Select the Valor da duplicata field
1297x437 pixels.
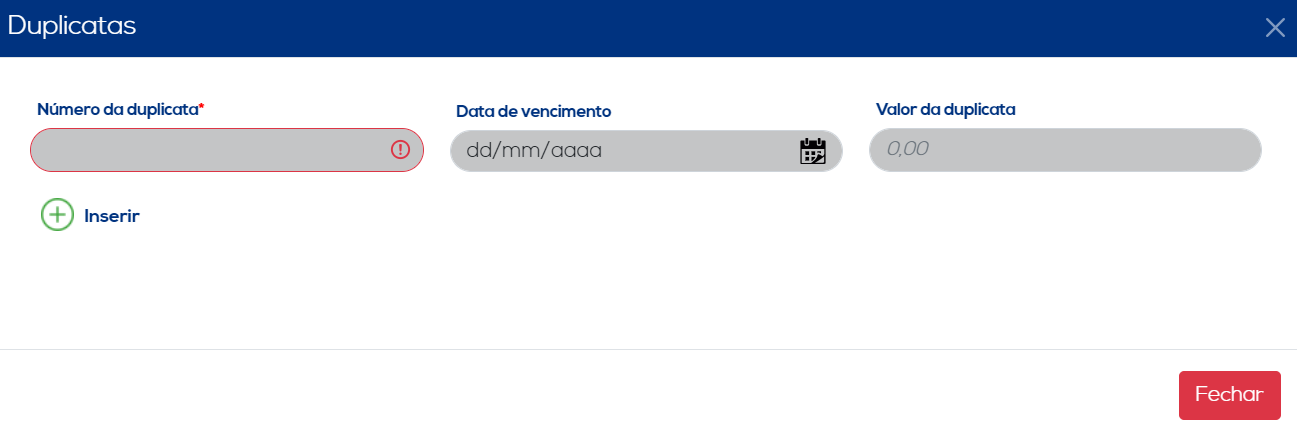click(1065, 150)
